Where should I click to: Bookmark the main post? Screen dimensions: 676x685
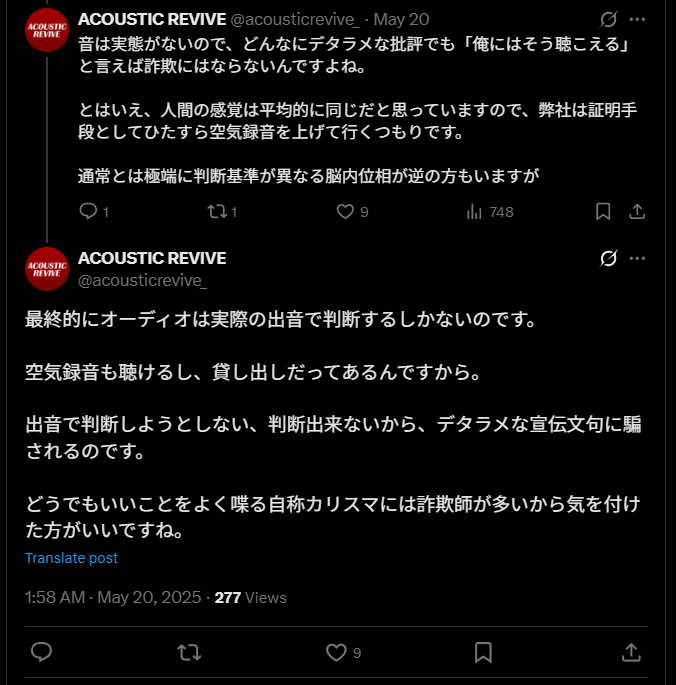tap(483, 652)
